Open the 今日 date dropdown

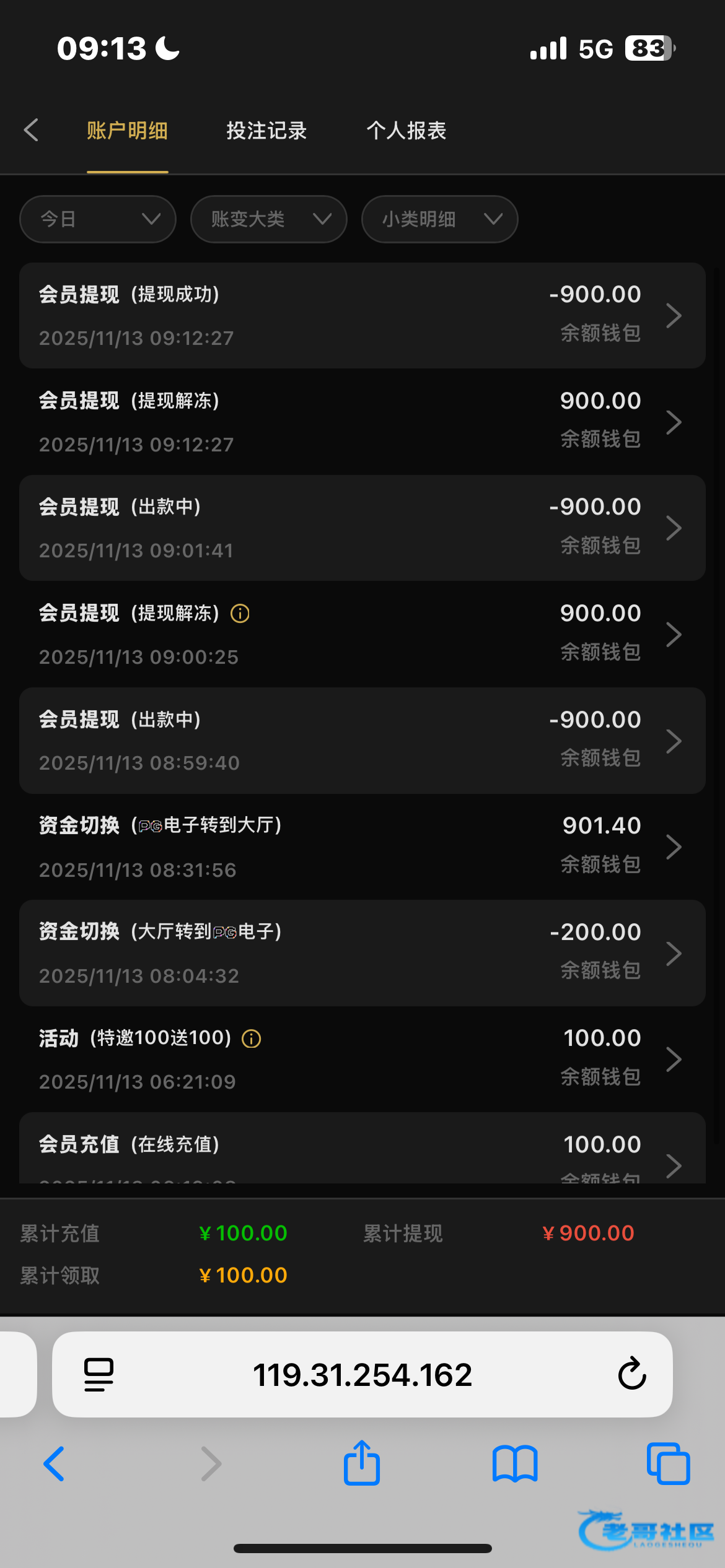[98, 219]
